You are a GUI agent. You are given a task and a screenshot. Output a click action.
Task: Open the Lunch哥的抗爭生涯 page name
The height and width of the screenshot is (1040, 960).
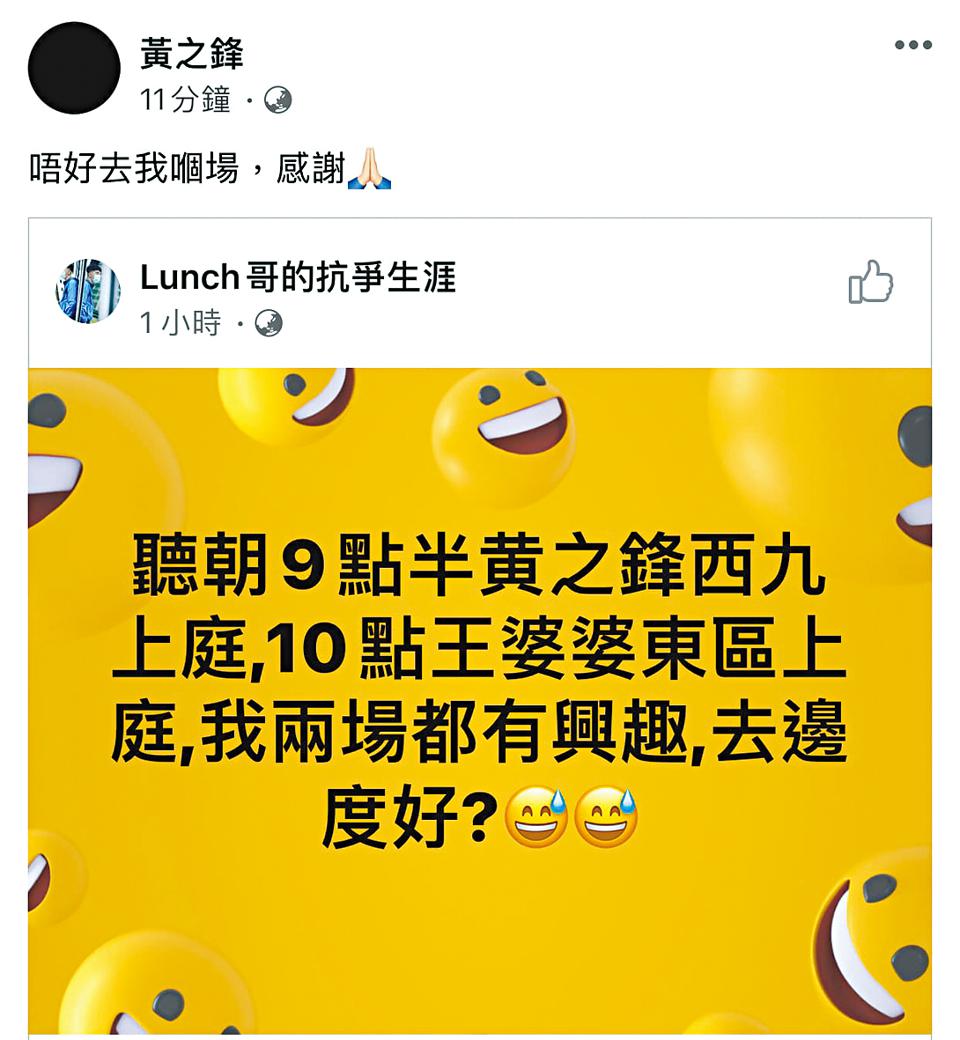297,278
